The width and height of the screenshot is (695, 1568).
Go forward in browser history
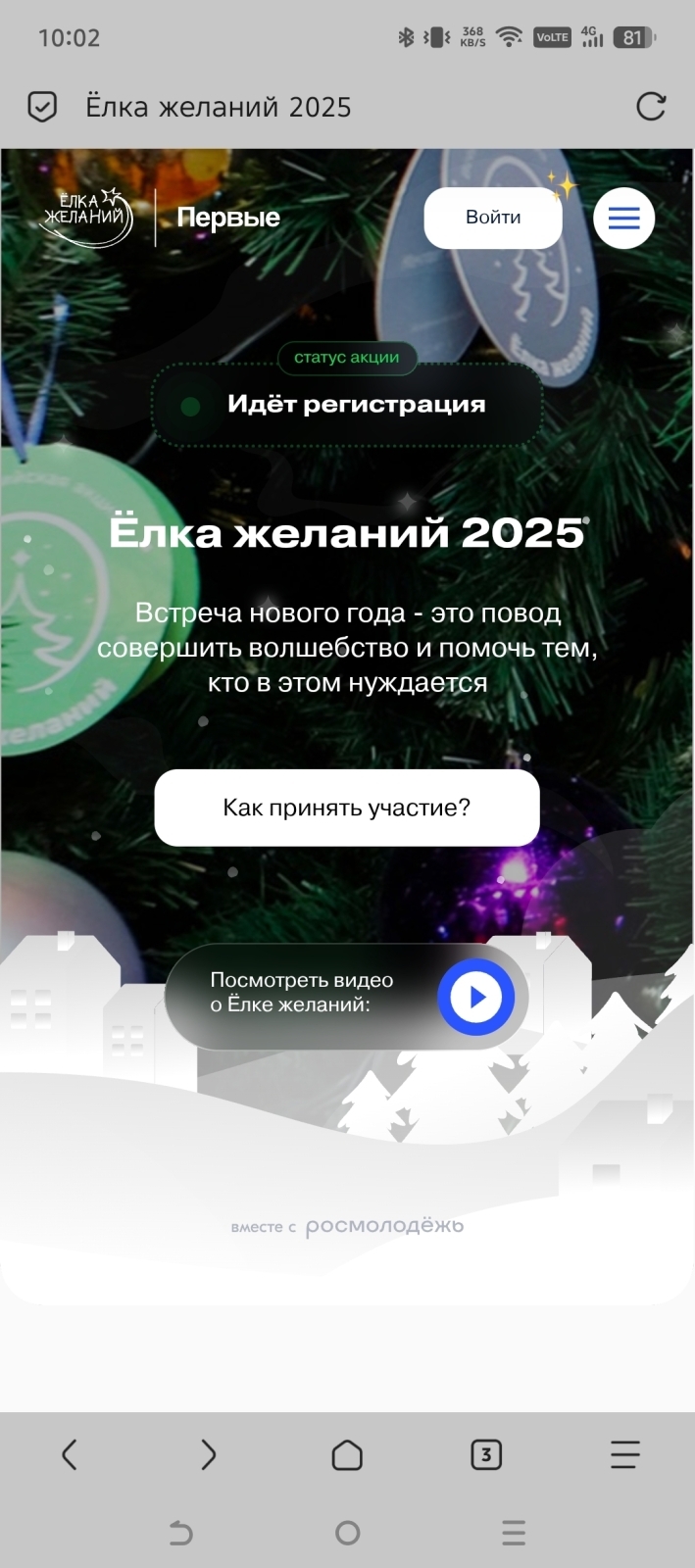tap(208, 1454)
